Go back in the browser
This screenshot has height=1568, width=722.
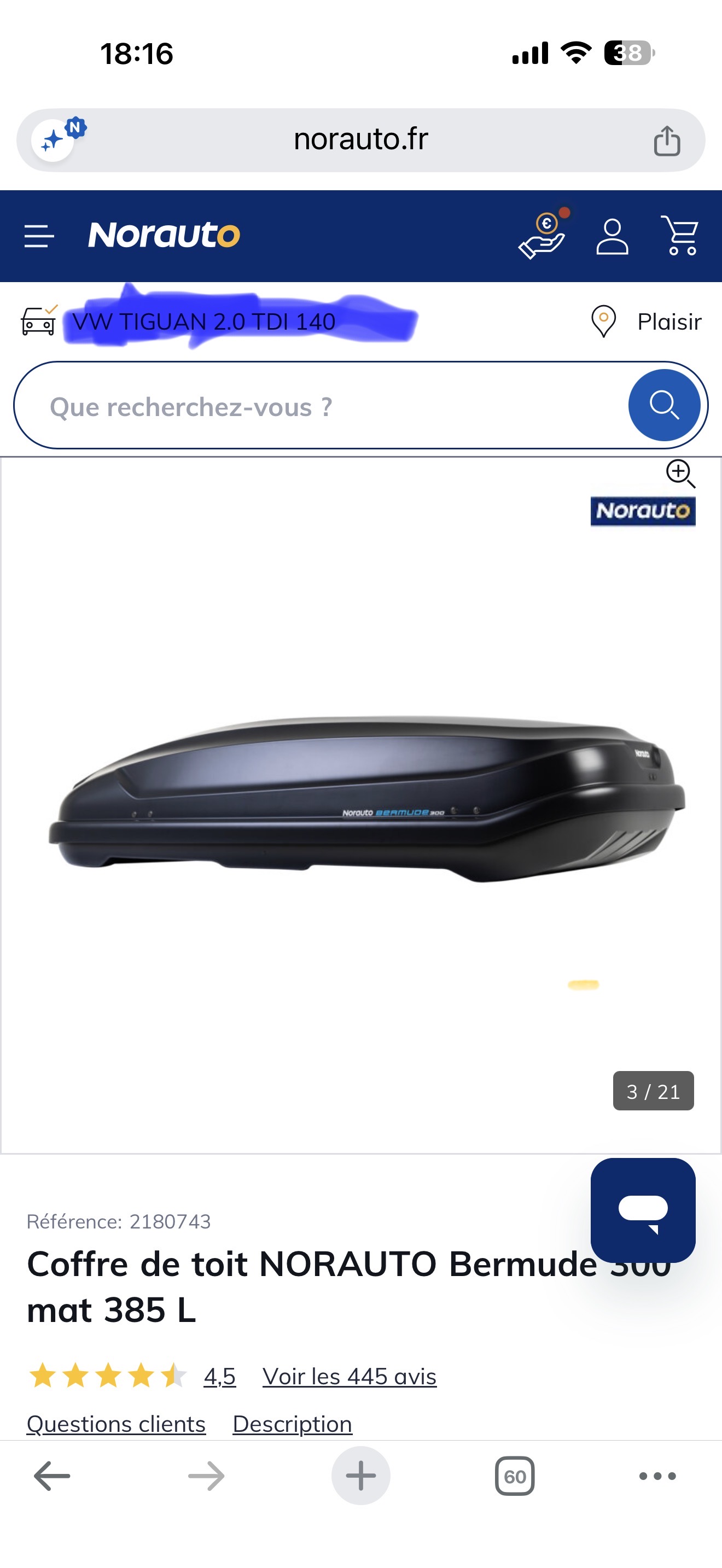[52, 1476]
